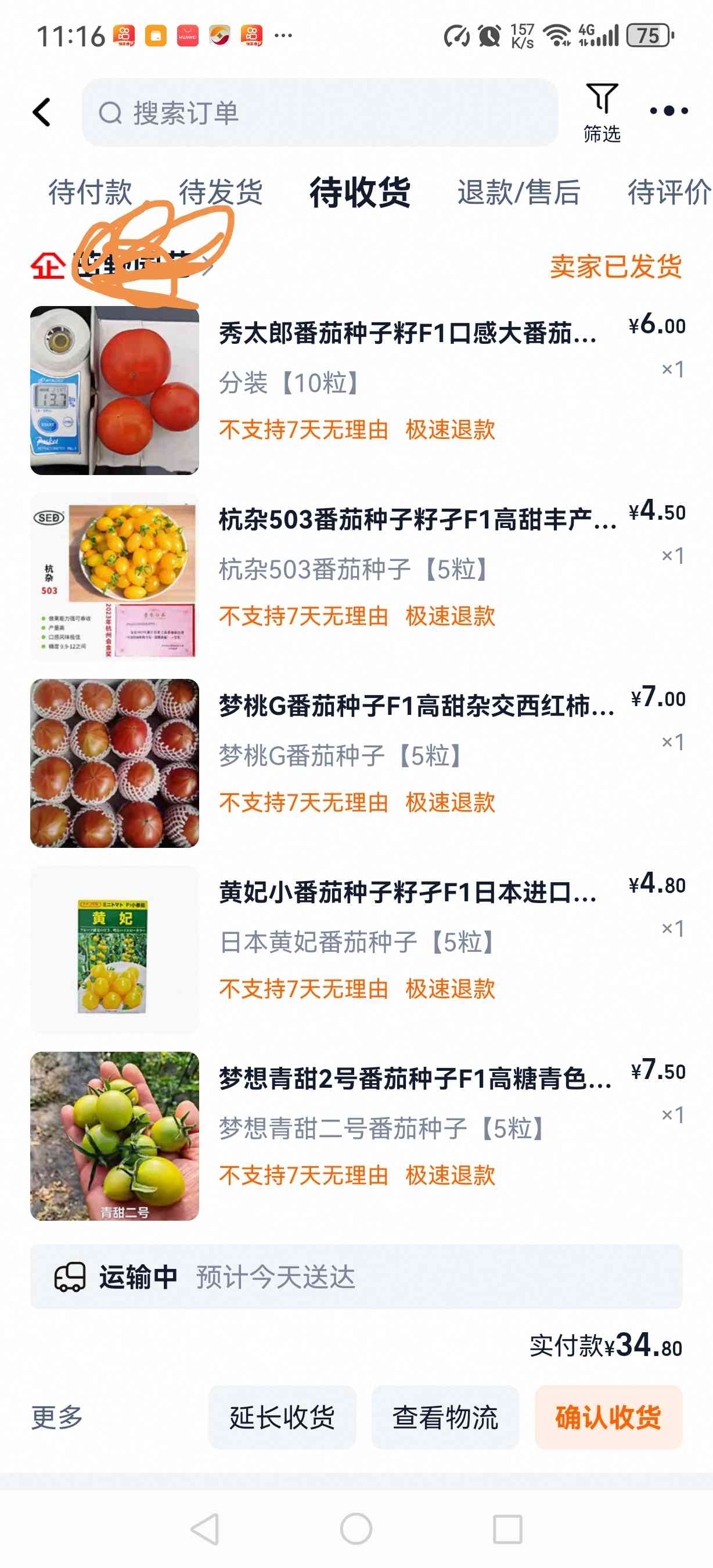The image size is (713, 1568).
Task: Tap the system home button
Action: coord(356,1529)
